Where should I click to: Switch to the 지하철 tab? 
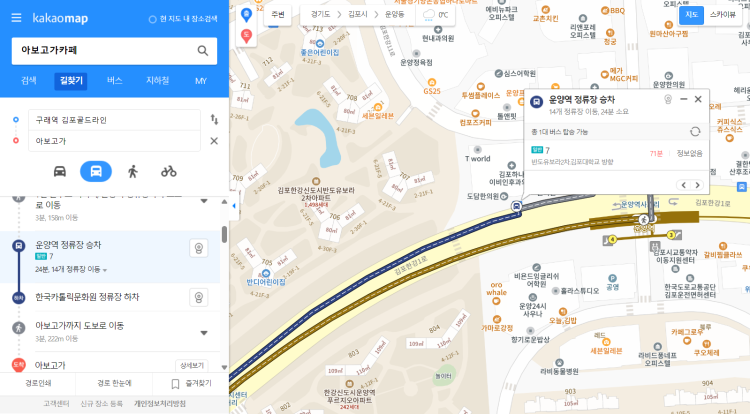click(x=158, y=80)
